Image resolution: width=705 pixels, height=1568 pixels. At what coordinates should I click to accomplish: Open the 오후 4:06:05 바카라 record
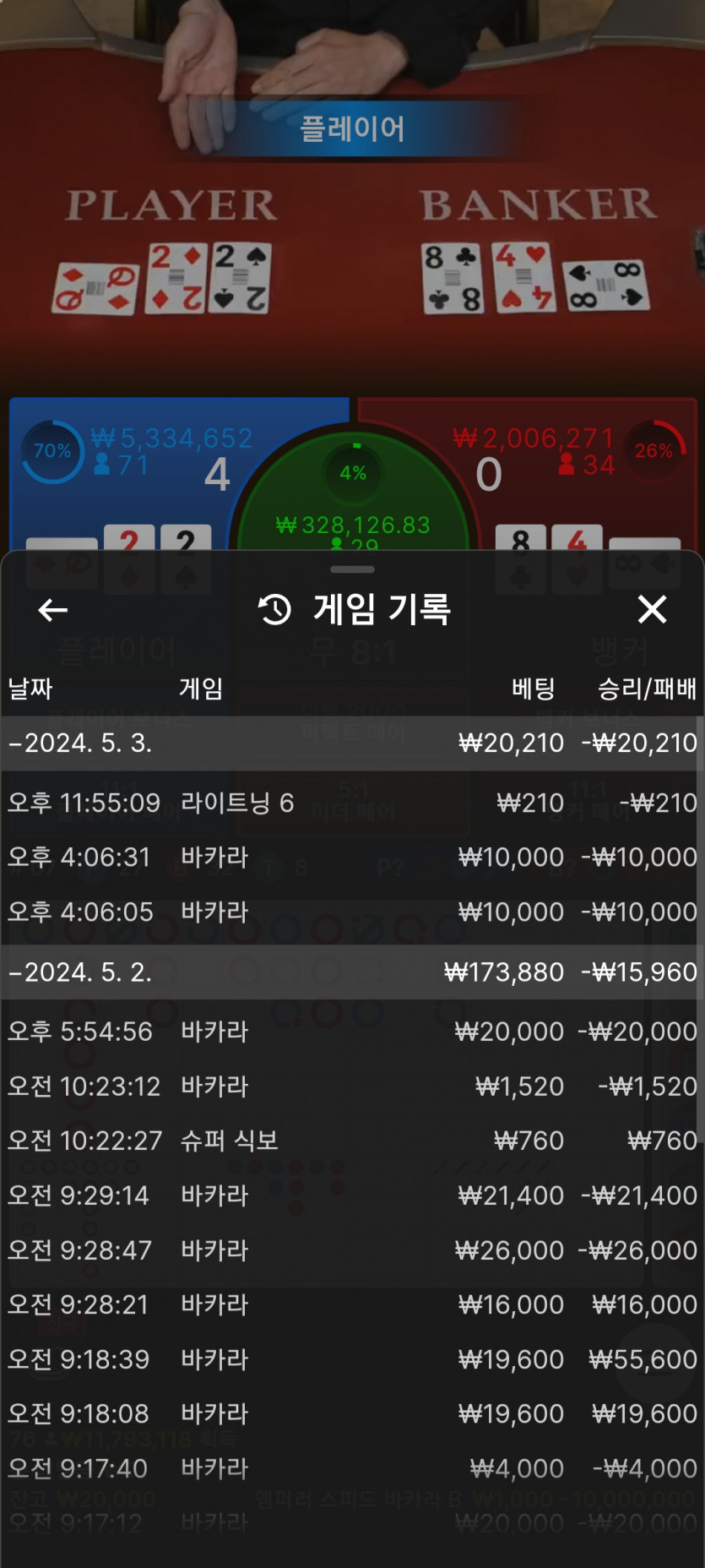(352, 912)
